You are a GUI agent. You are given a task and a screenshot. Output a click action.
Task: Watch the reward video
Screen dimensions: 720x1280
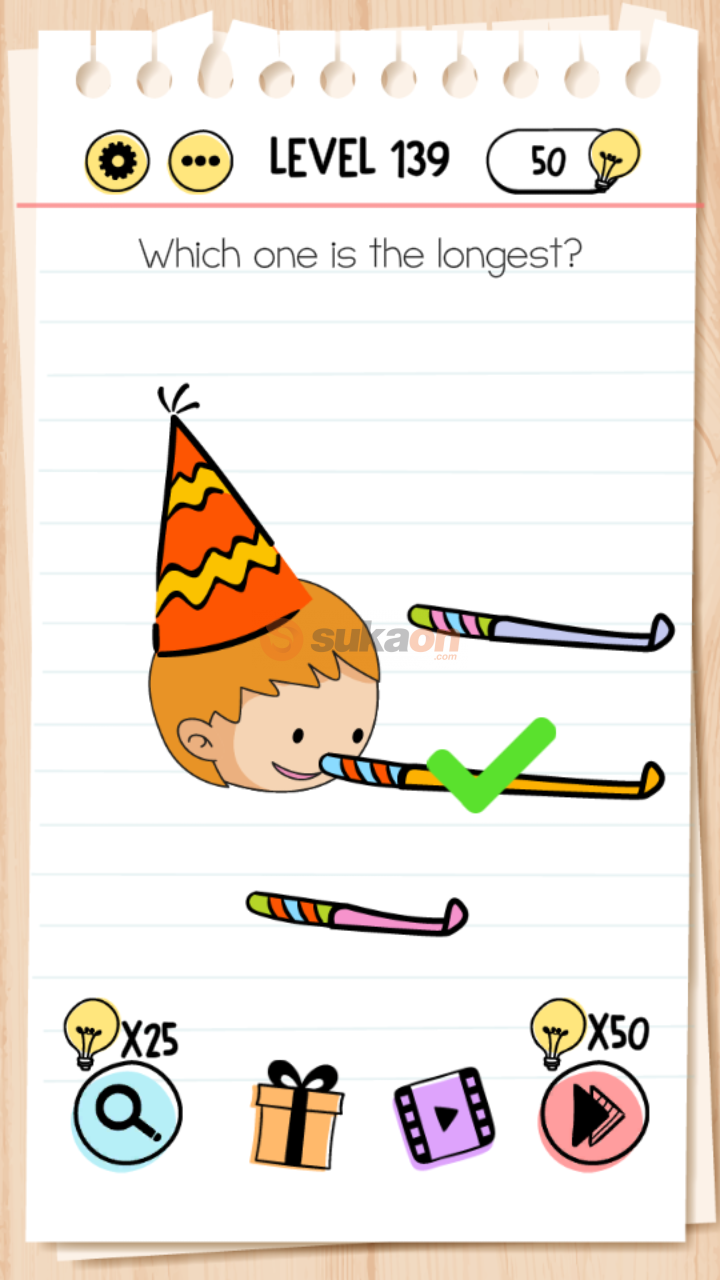coord(444,1115)
